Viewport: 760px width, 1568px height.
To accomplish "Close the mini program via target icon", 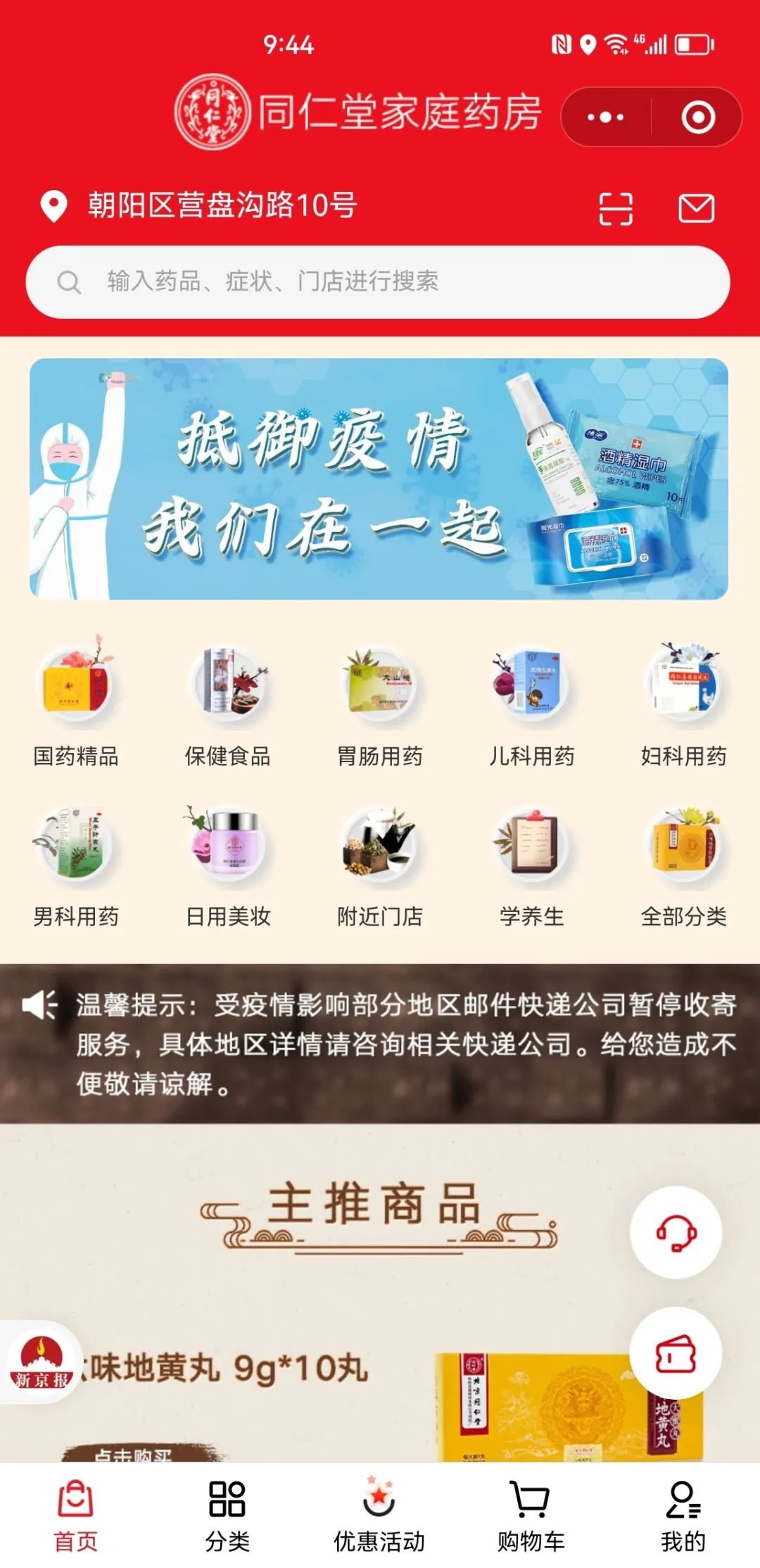I will tap(698, 118).
